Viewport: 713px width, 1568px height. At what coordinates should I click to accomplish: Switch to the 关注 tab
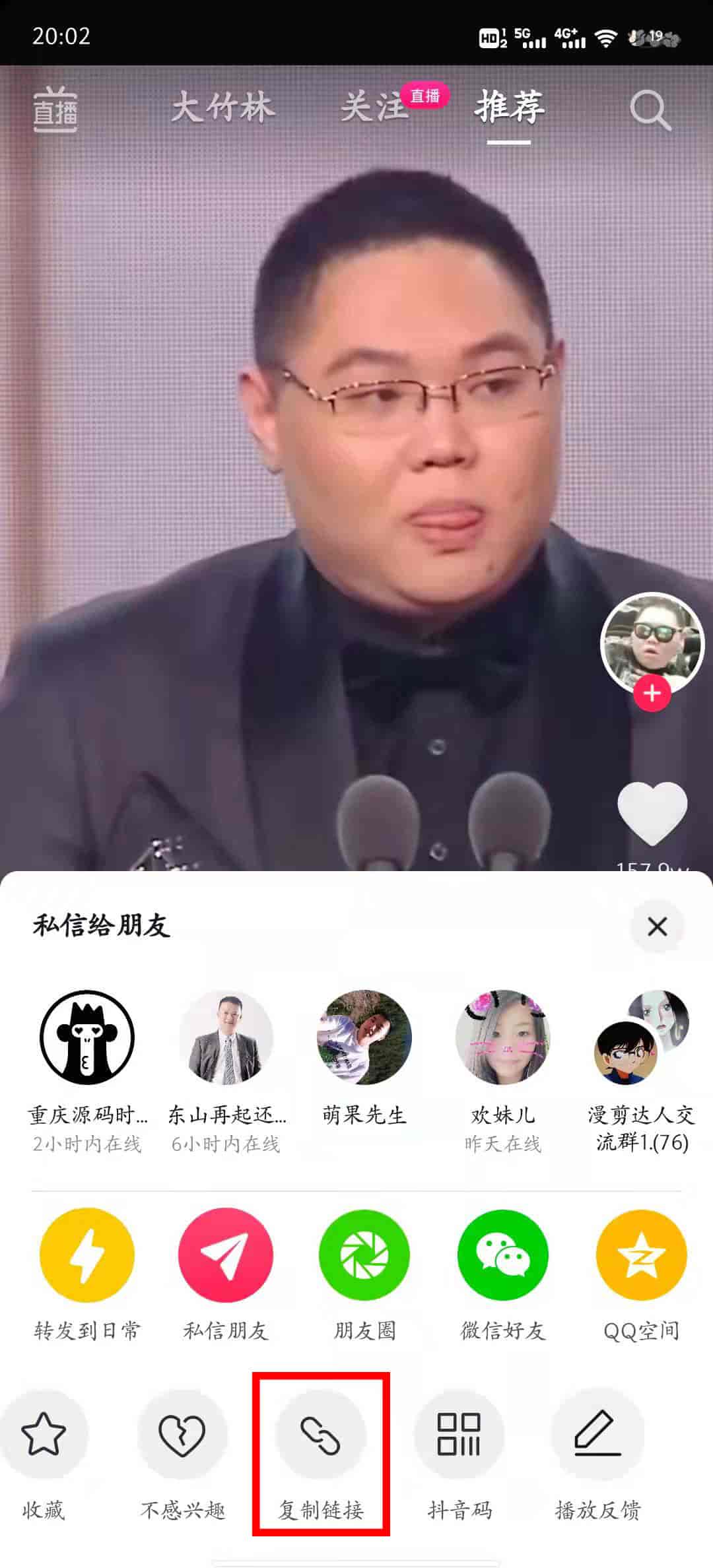click(374, 107)
